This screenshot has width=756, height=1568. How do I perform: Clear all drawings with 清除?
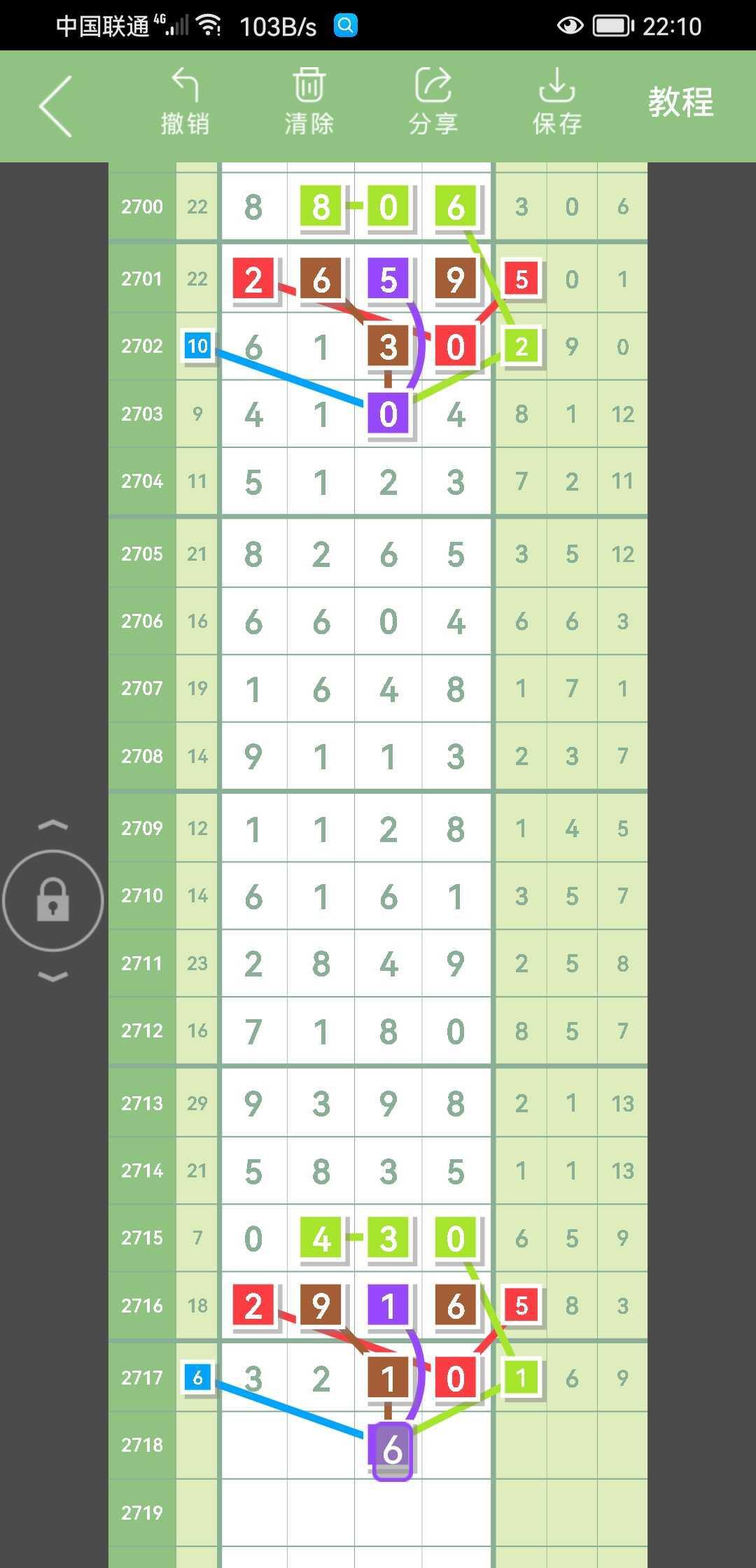point(309,102)
